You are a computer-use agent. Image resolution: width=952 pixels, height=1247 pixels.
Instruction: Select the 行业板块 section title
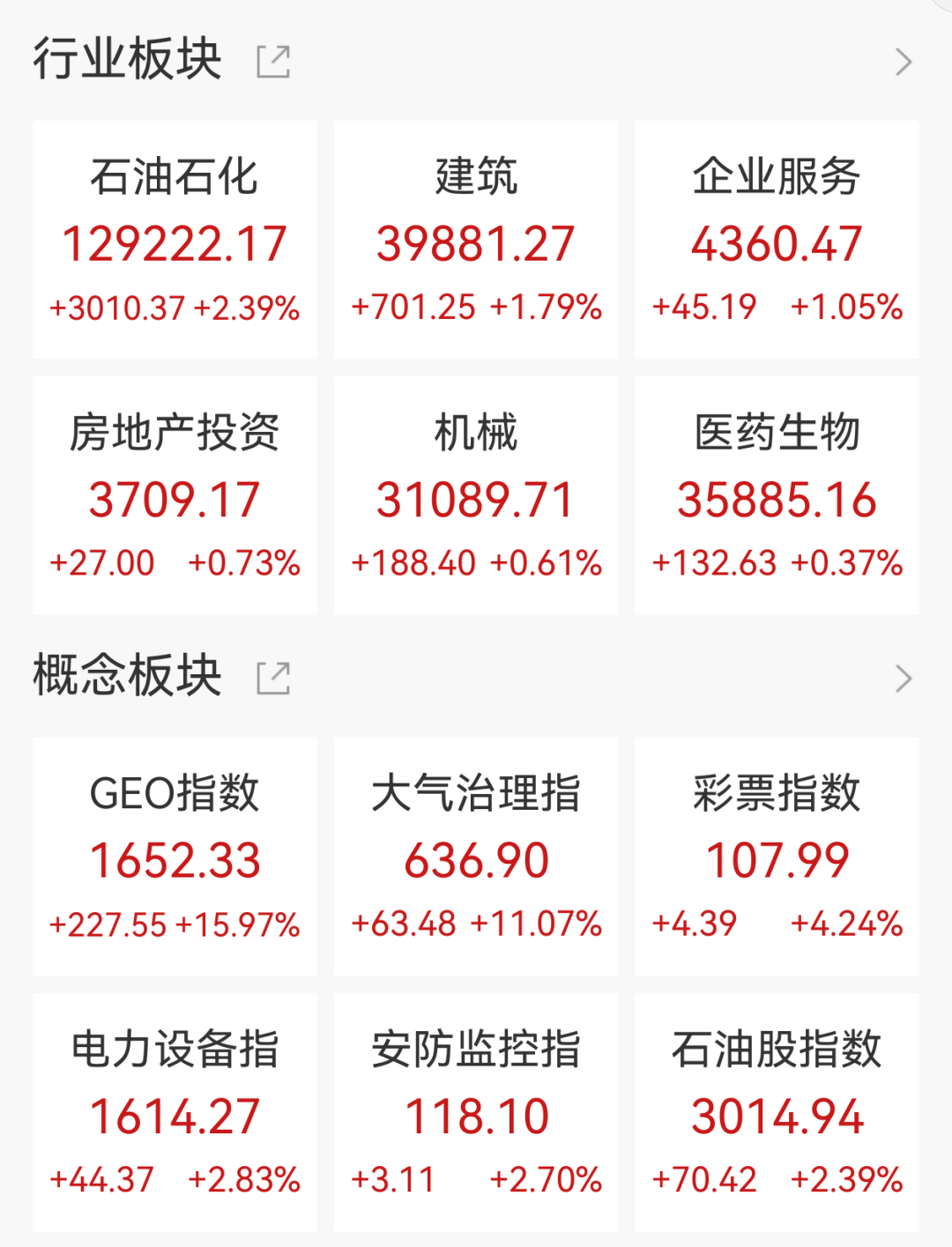coord(128,60)
